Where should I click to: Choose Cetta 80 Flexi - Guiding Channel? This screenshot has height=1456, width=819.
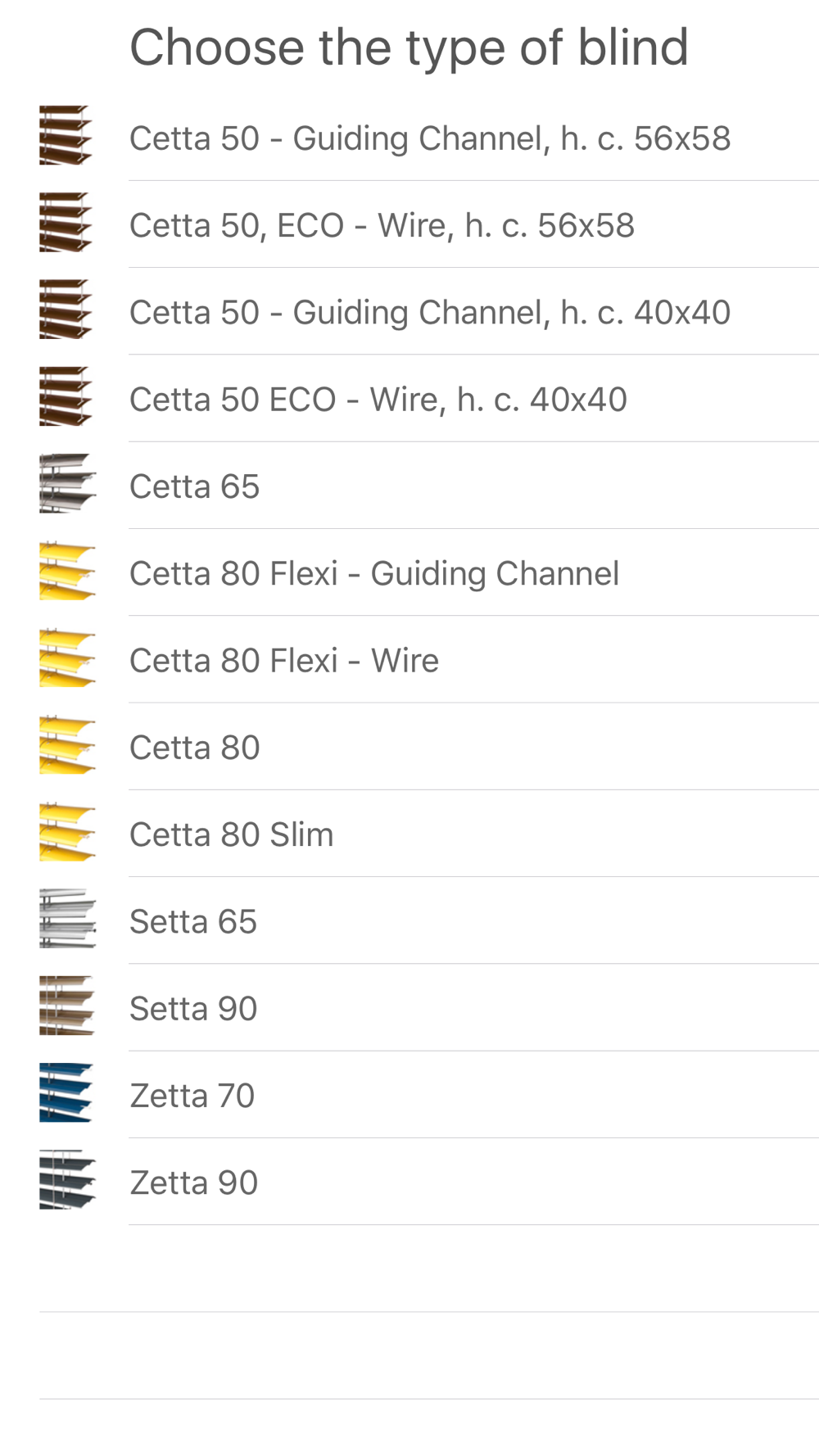pyautogui.click(x=409, y=572)
